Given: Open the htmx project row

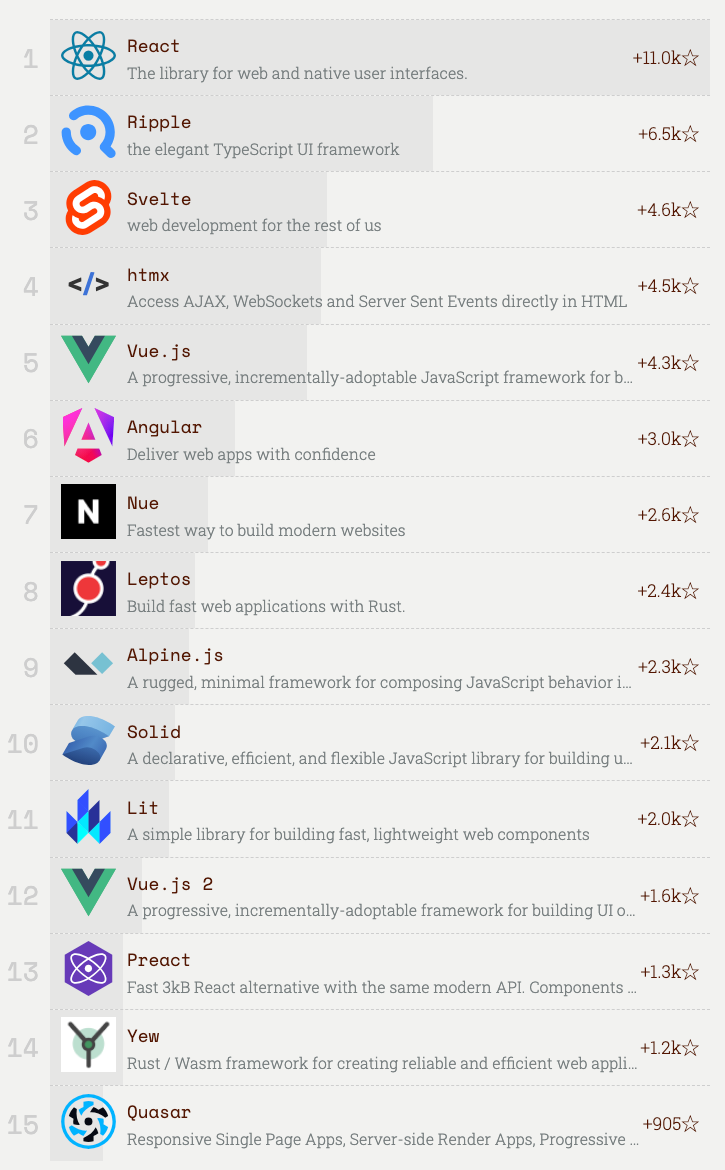Looking at the screenshot, I should click(148, 275).
